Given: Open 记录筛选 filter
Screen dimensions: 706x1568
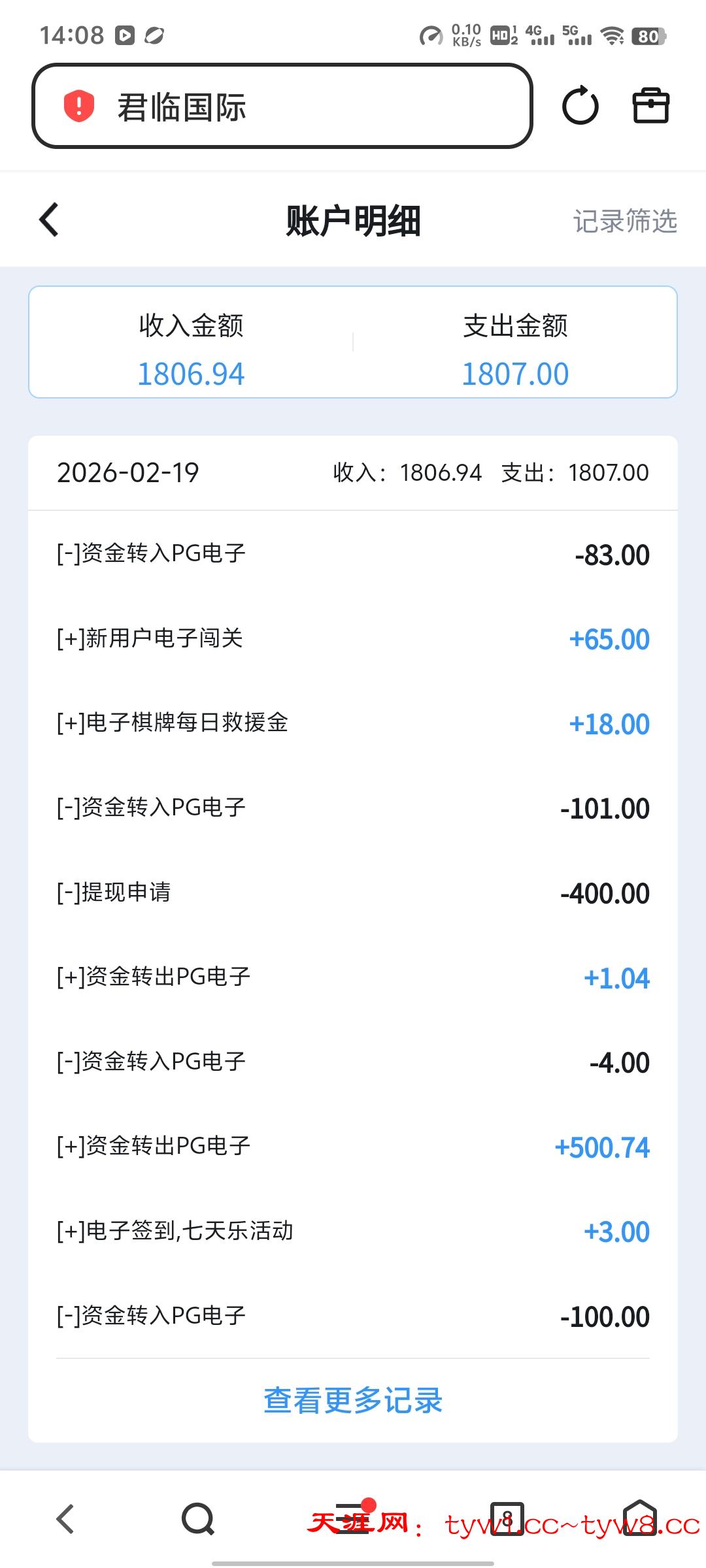Looking at the screenshot, I should 624,221.
